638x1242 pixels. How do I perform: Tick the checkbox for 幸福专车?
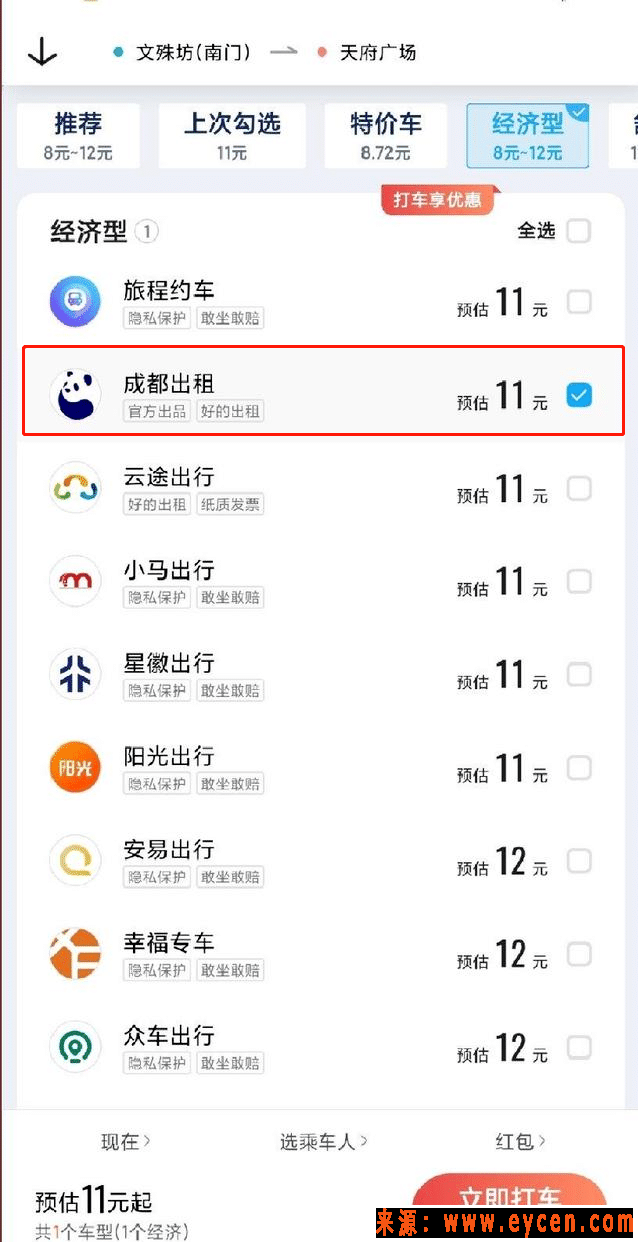click(x=579, y=954)
